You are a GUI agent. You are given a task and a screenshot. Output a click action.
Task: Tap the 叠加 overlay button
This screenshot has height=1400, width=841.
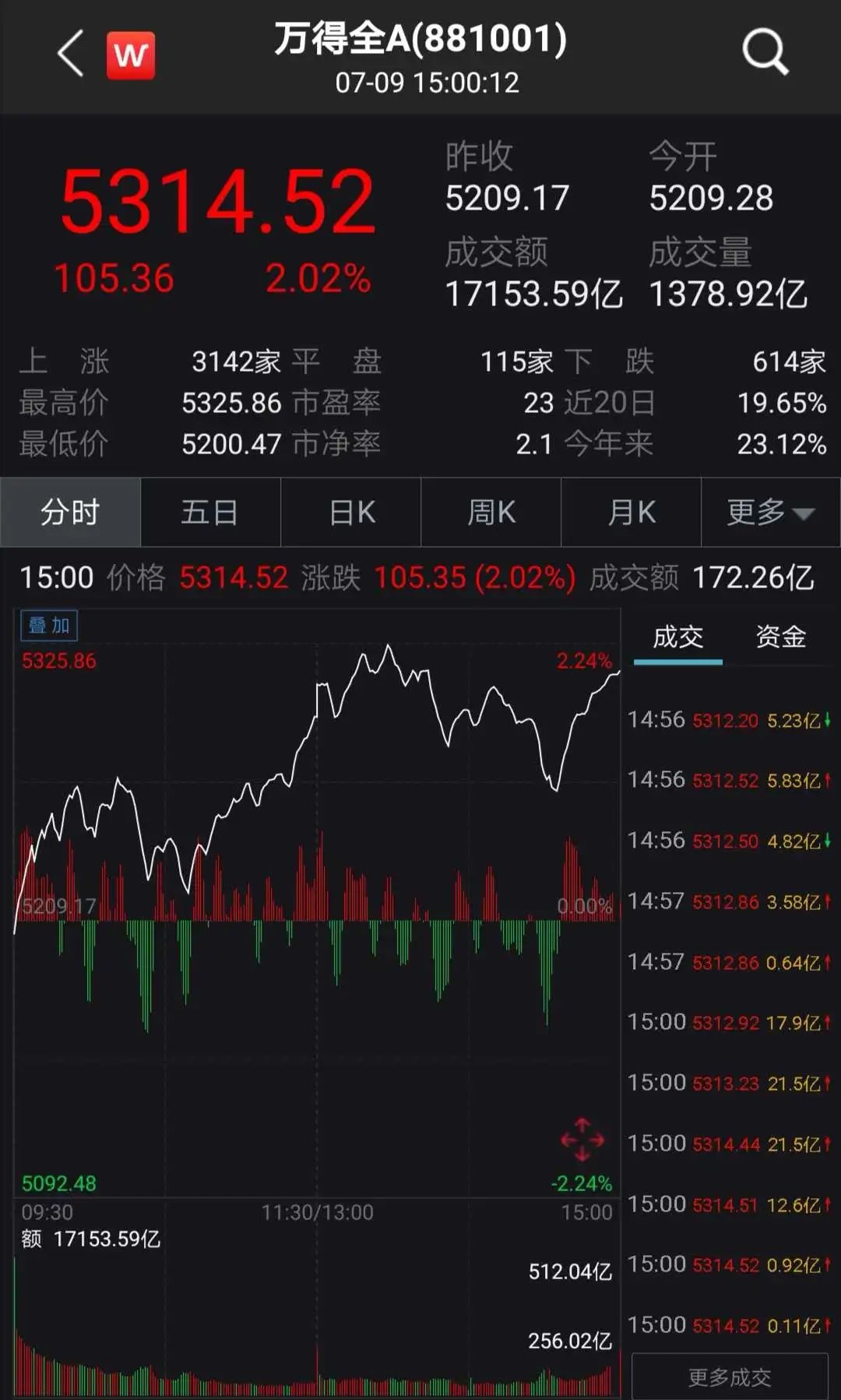(x=49, y=625)
